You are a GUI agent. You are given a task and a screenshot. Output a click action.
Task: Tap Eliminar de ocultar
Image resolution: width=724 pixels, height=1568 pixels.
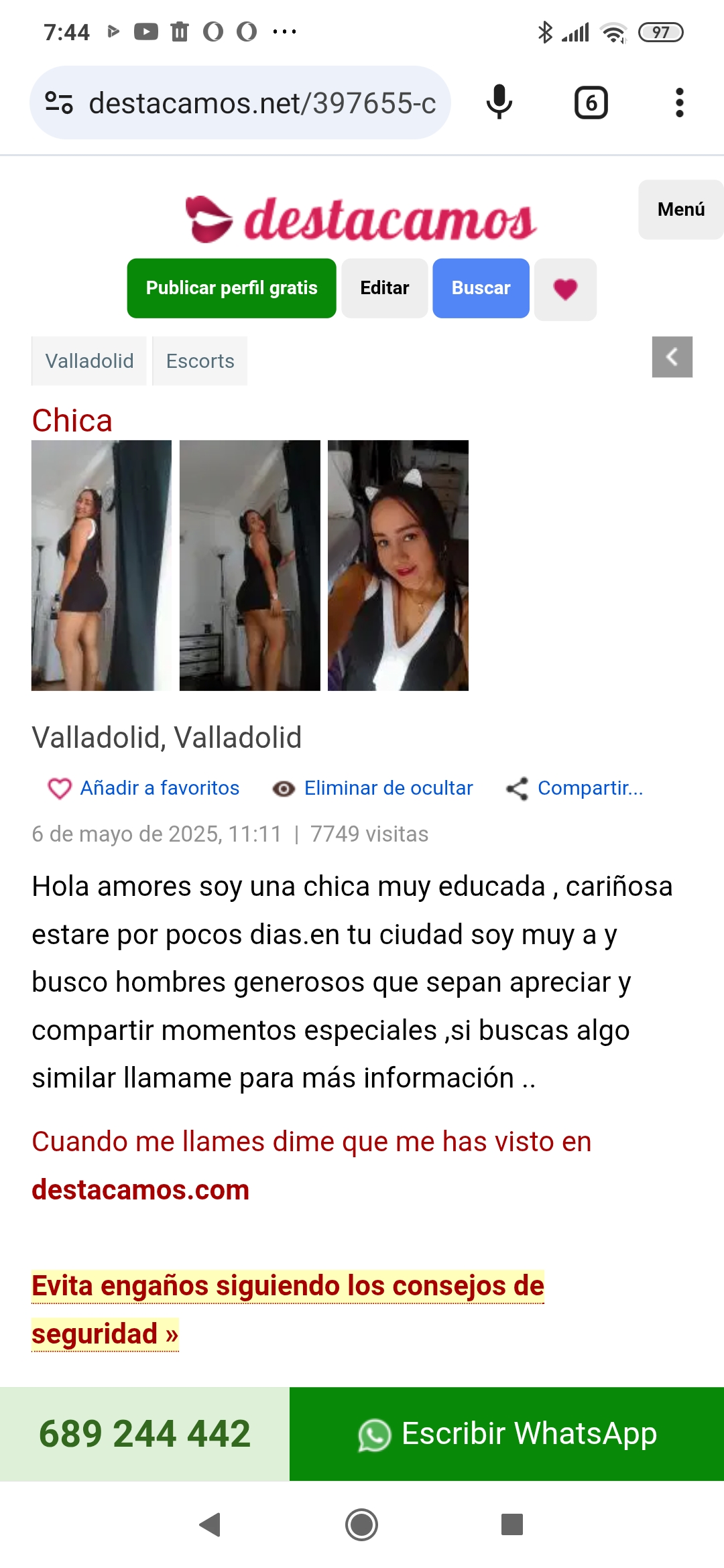[373, 788]
